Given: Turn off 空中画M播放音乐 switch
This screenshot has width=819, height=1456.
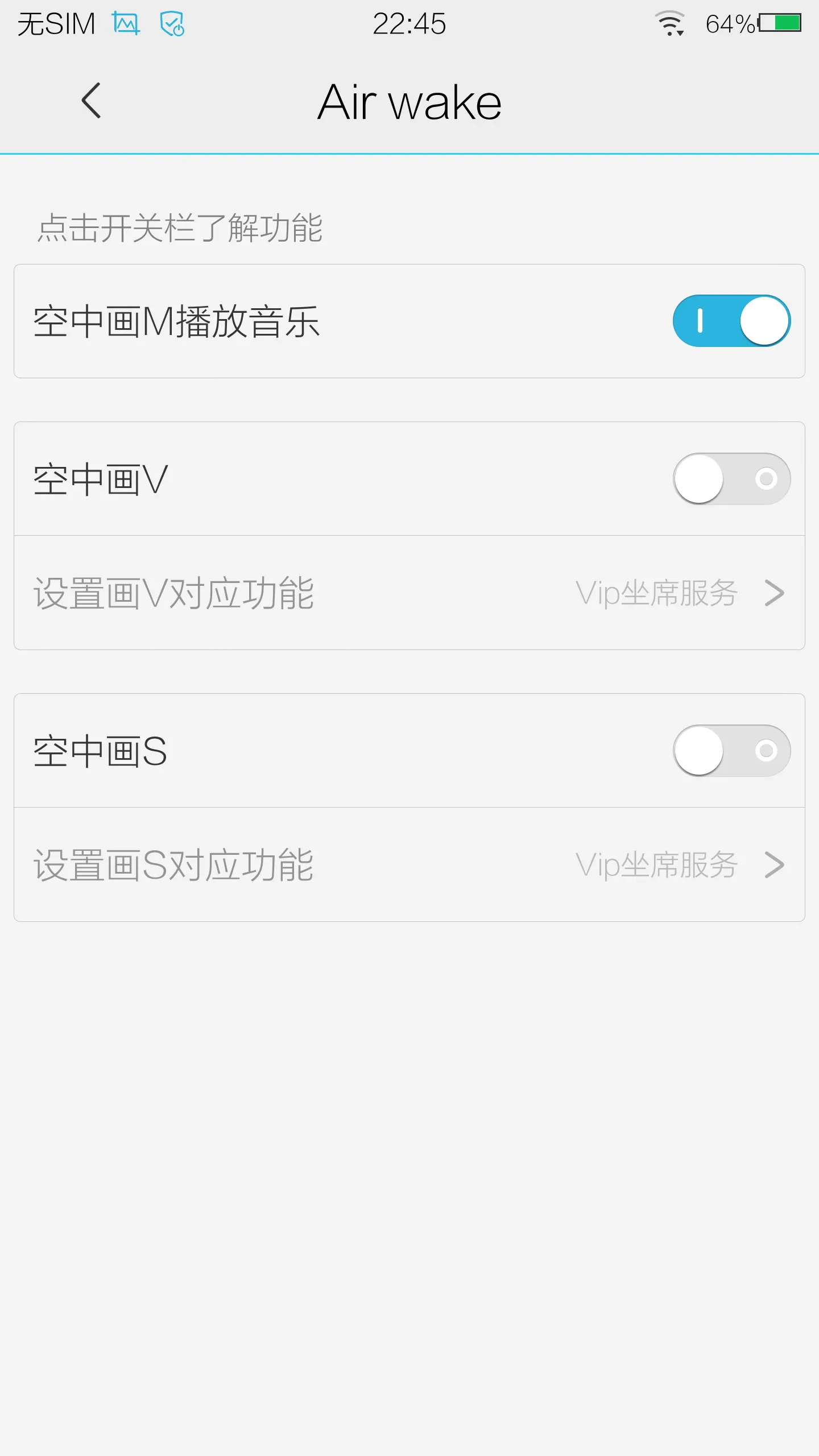Looking at the screenshot, I should (731, 321).
